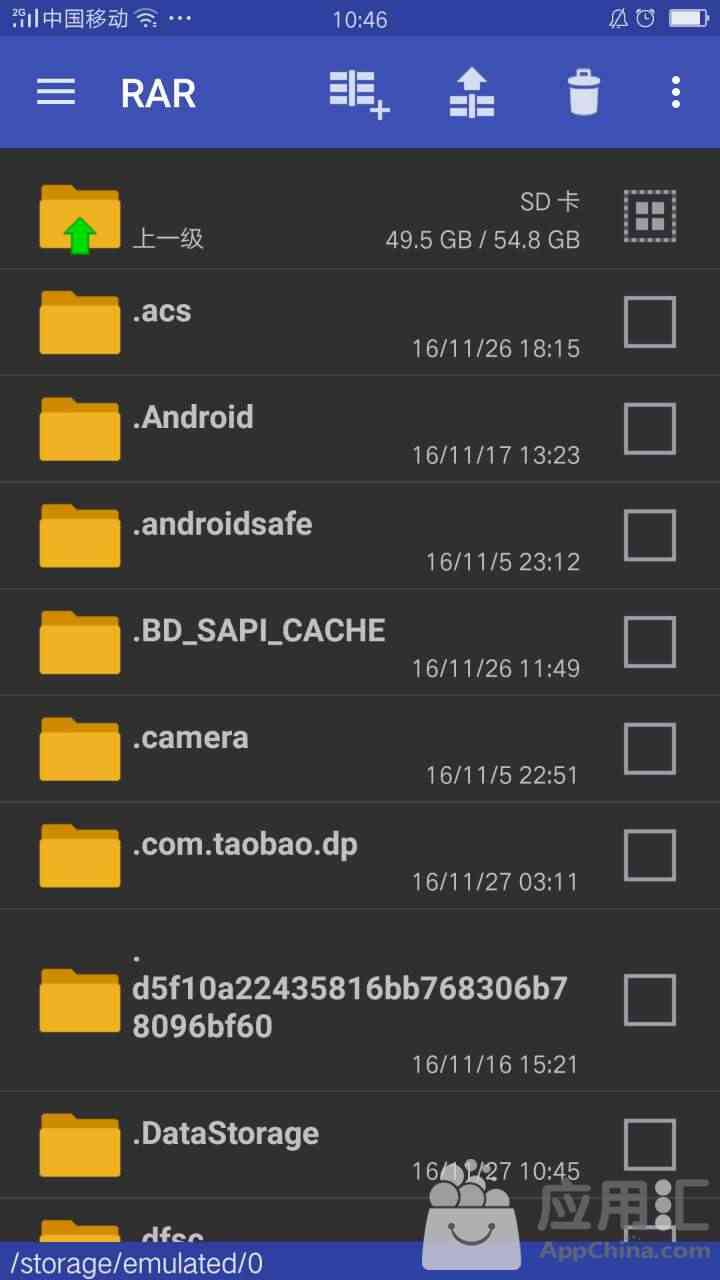Mark the .acs checkbox

[650, 322]
